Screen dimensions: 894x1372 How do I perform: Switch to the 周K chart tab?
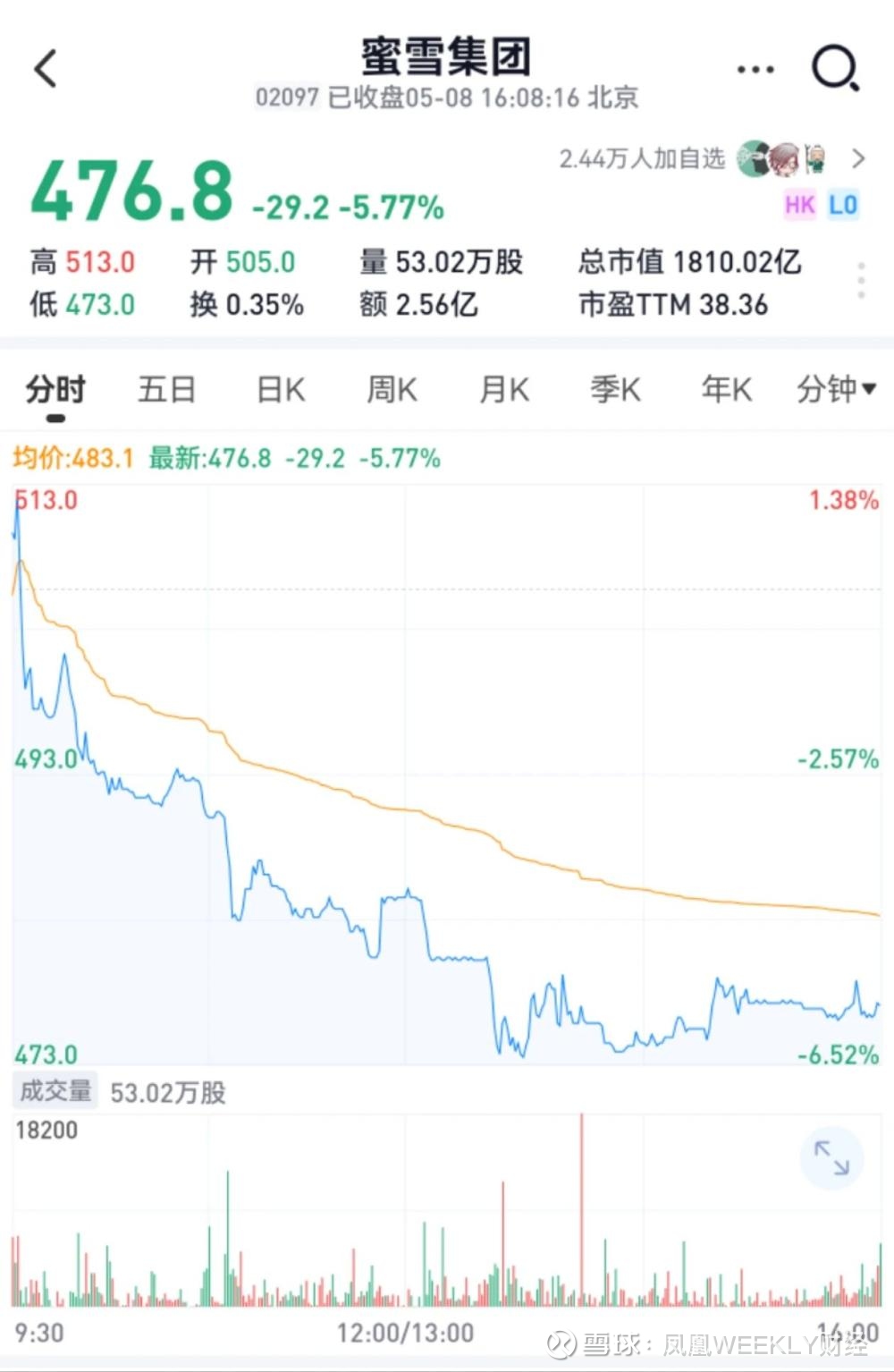click(392, 390)
